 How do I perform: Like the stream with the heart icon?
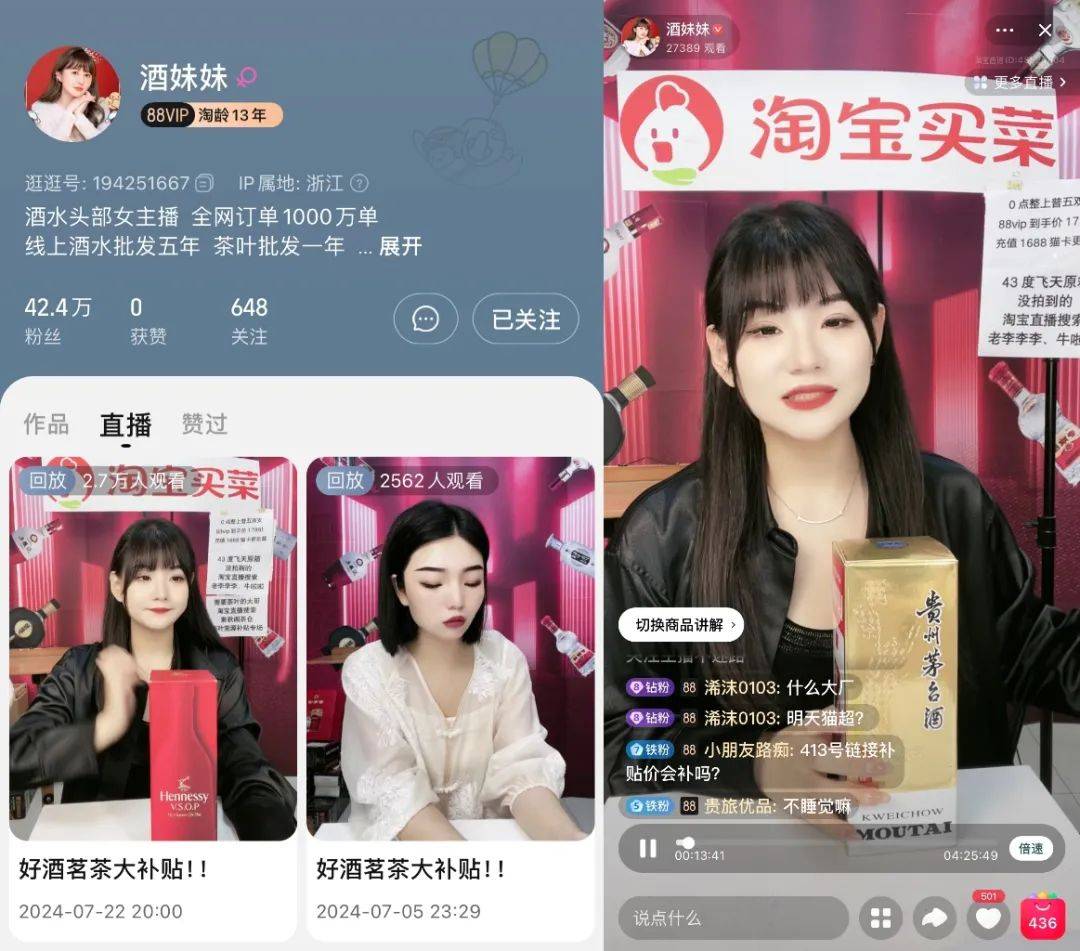(x=988, y=918)
